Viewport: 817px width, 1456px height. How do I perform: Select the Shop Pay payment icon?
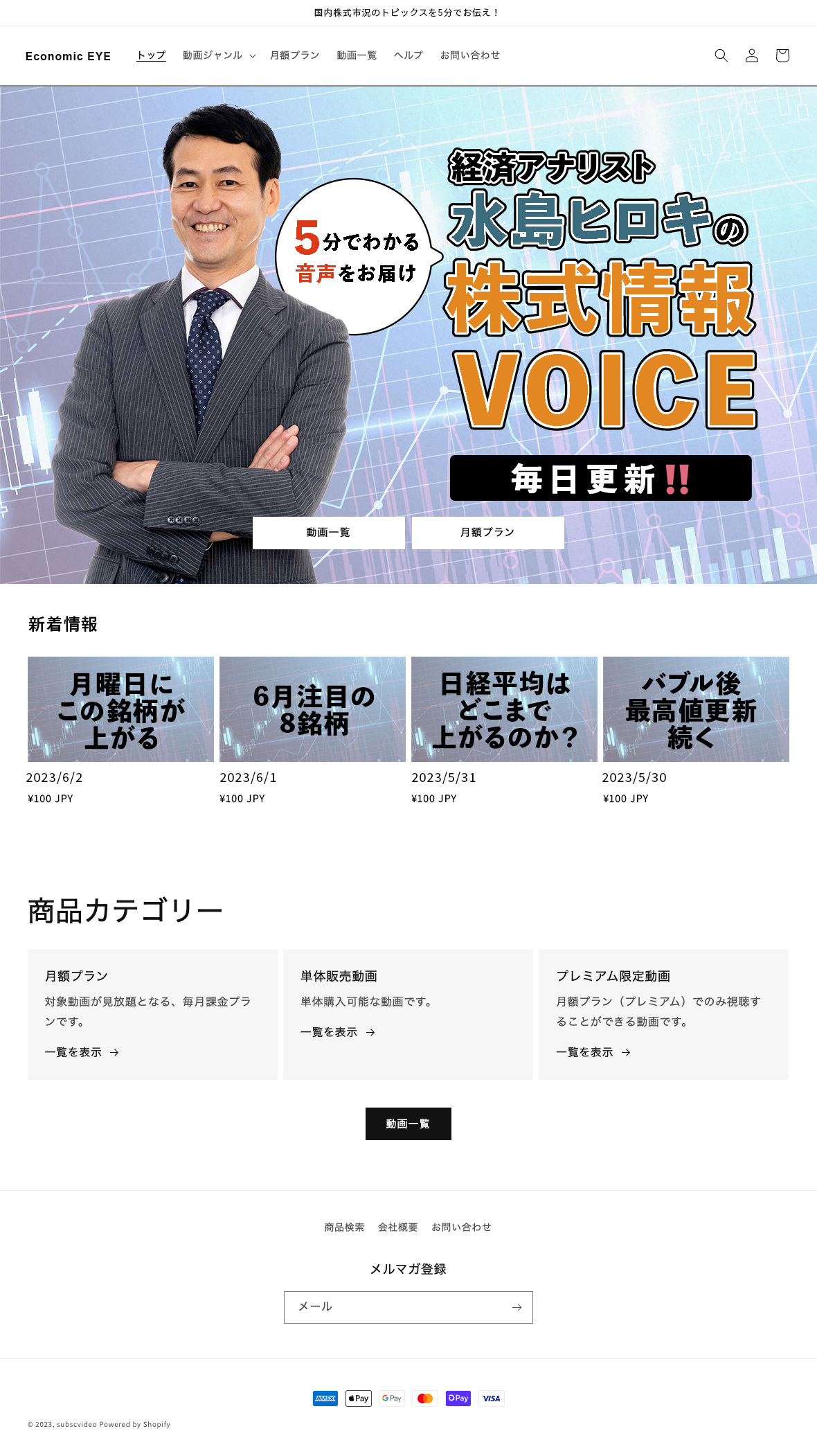coord(458,1398)
